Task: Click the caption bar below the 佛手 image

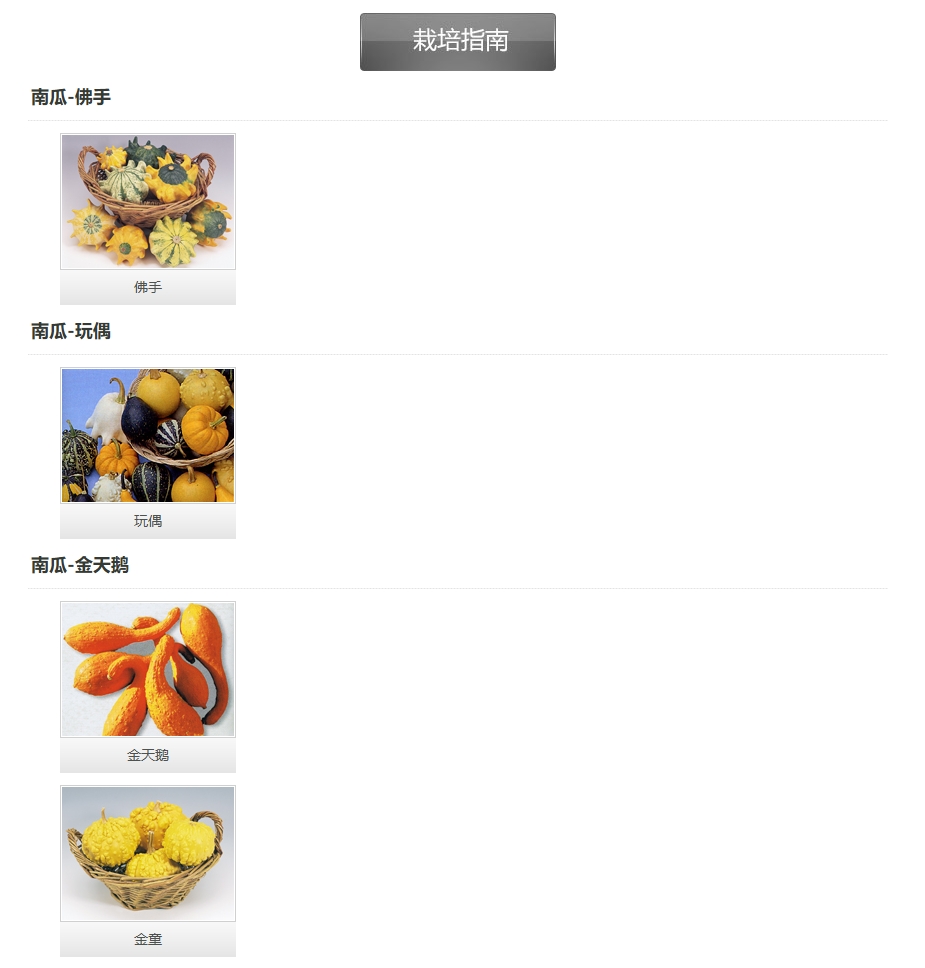Action: click(148, 287)
